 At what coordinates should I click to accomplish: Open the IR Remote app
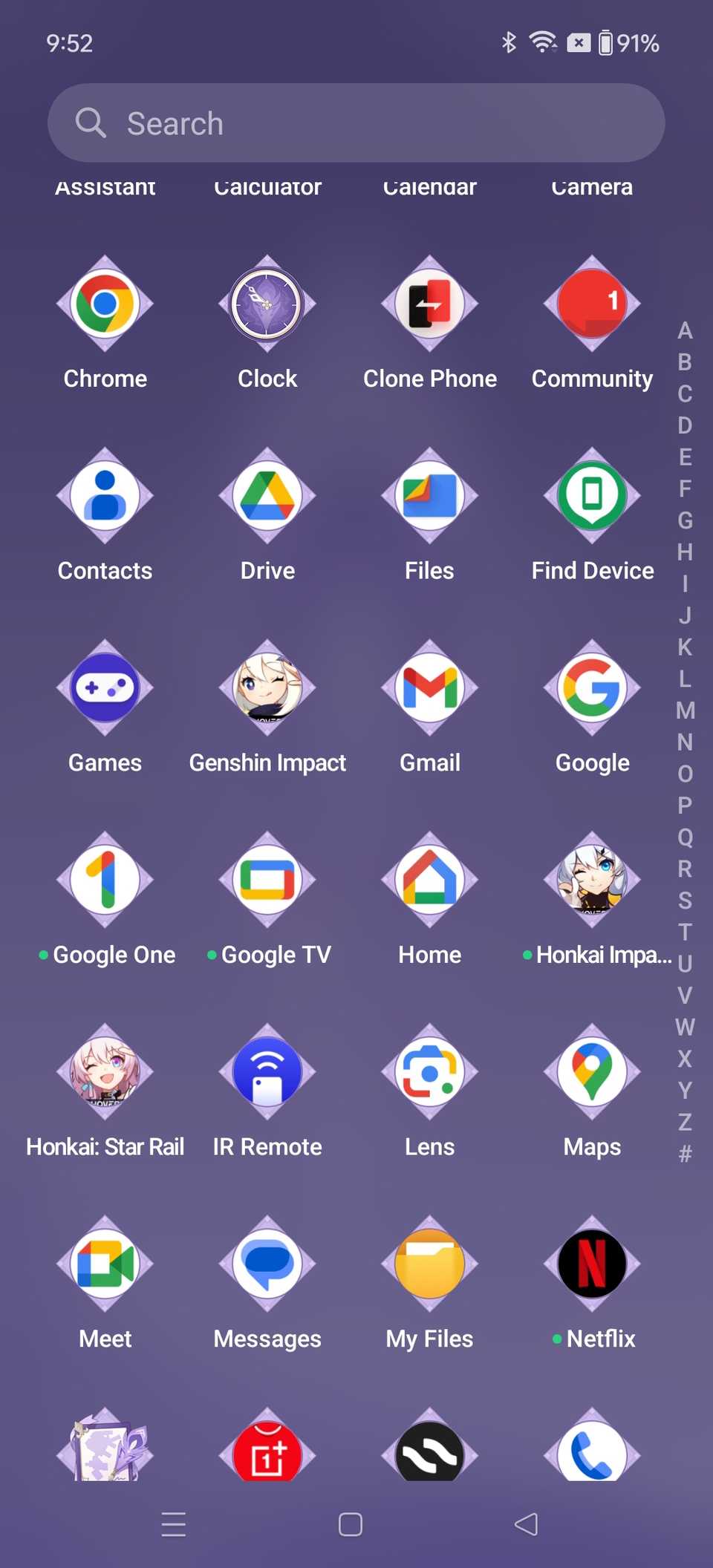[267, 1073]
